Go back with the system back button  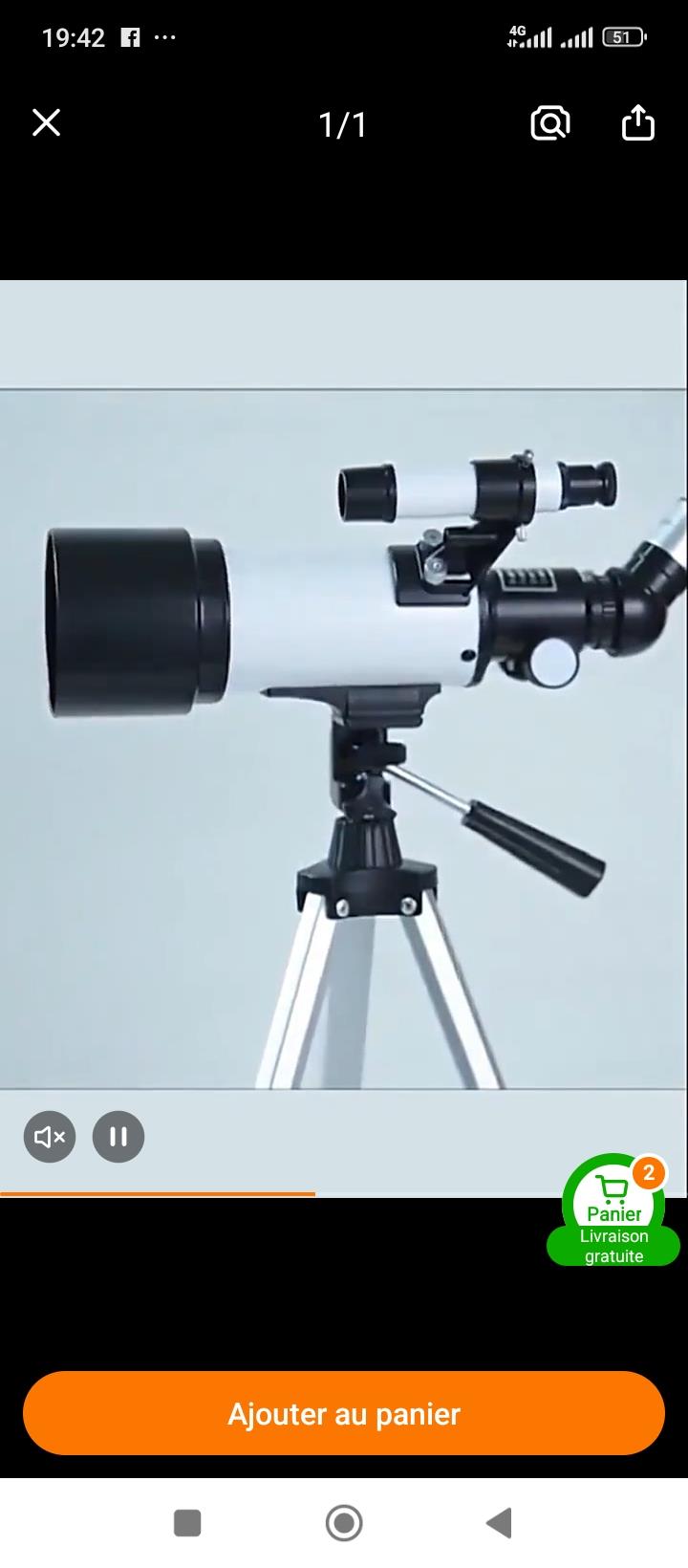[x=499, y=1523]
